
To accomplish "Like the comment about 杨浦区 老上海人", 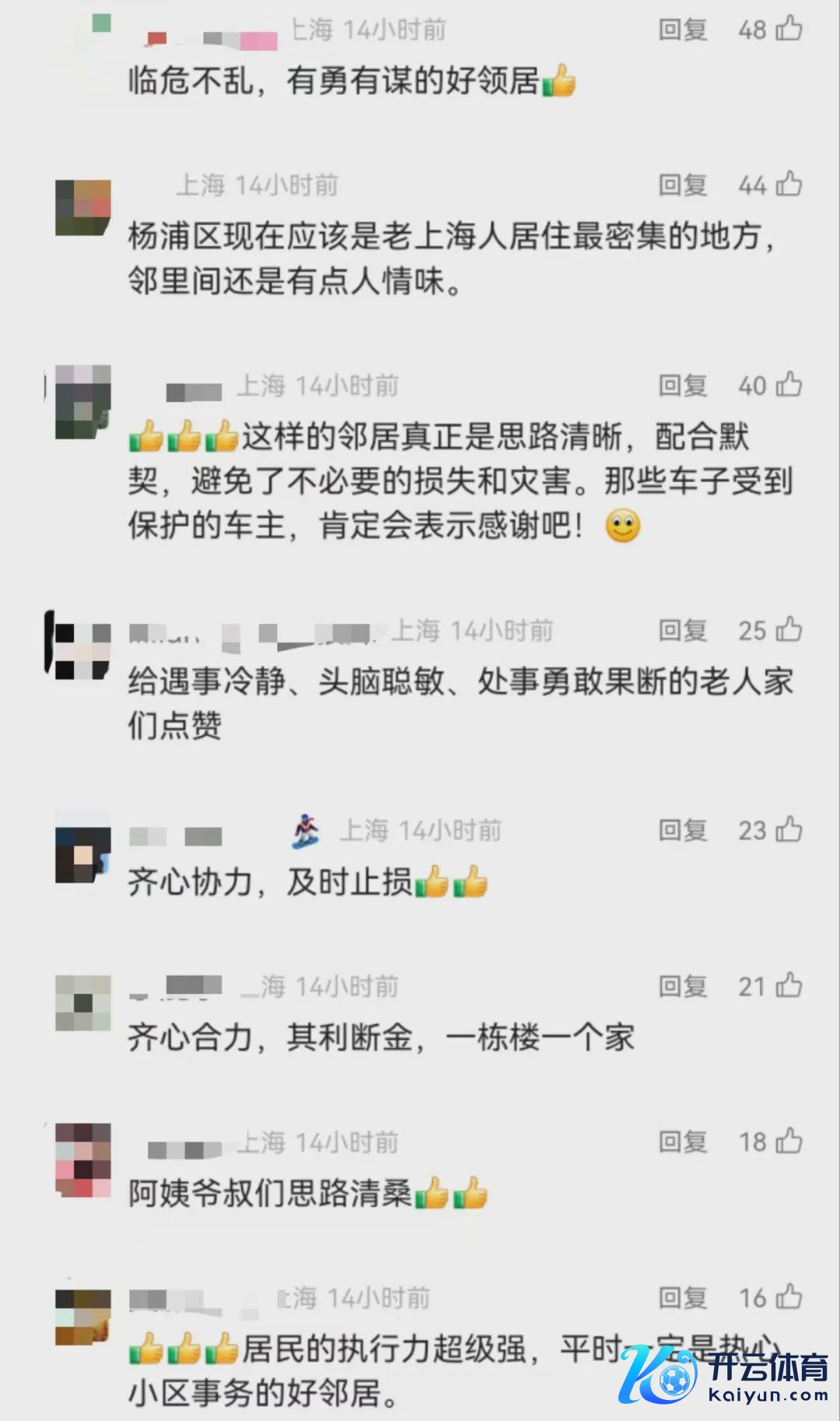I will [x=789, y=185].
